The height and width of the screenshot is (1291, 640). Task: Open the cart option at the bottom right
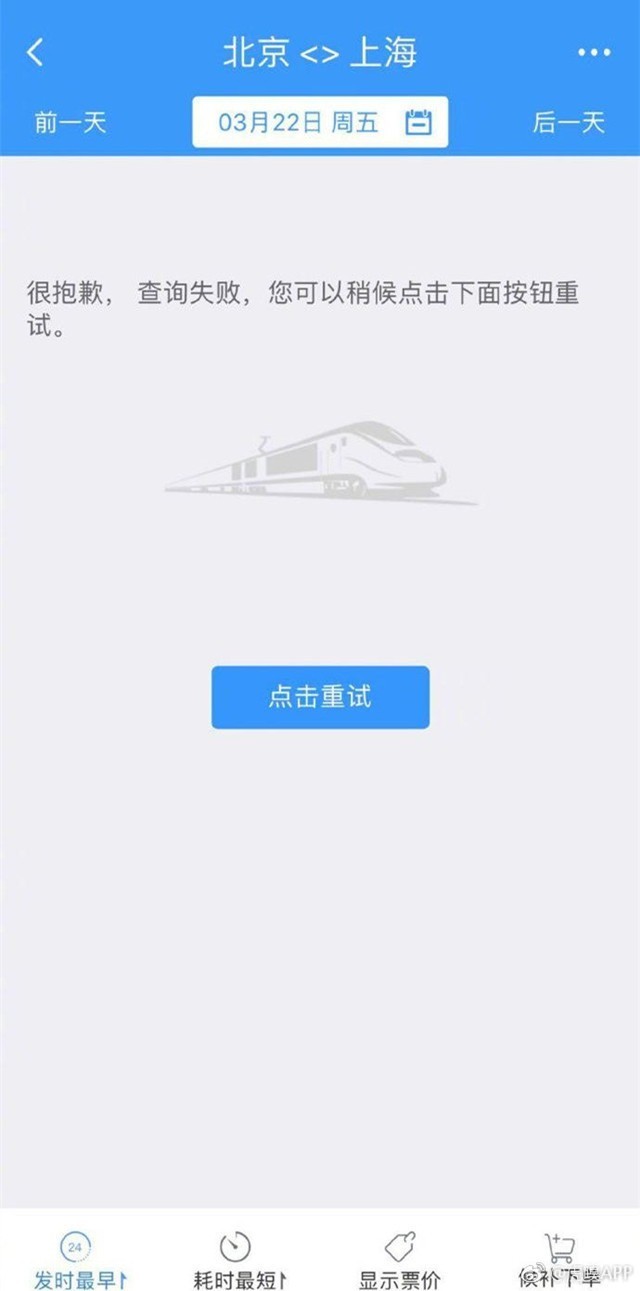pos(560,1260)
